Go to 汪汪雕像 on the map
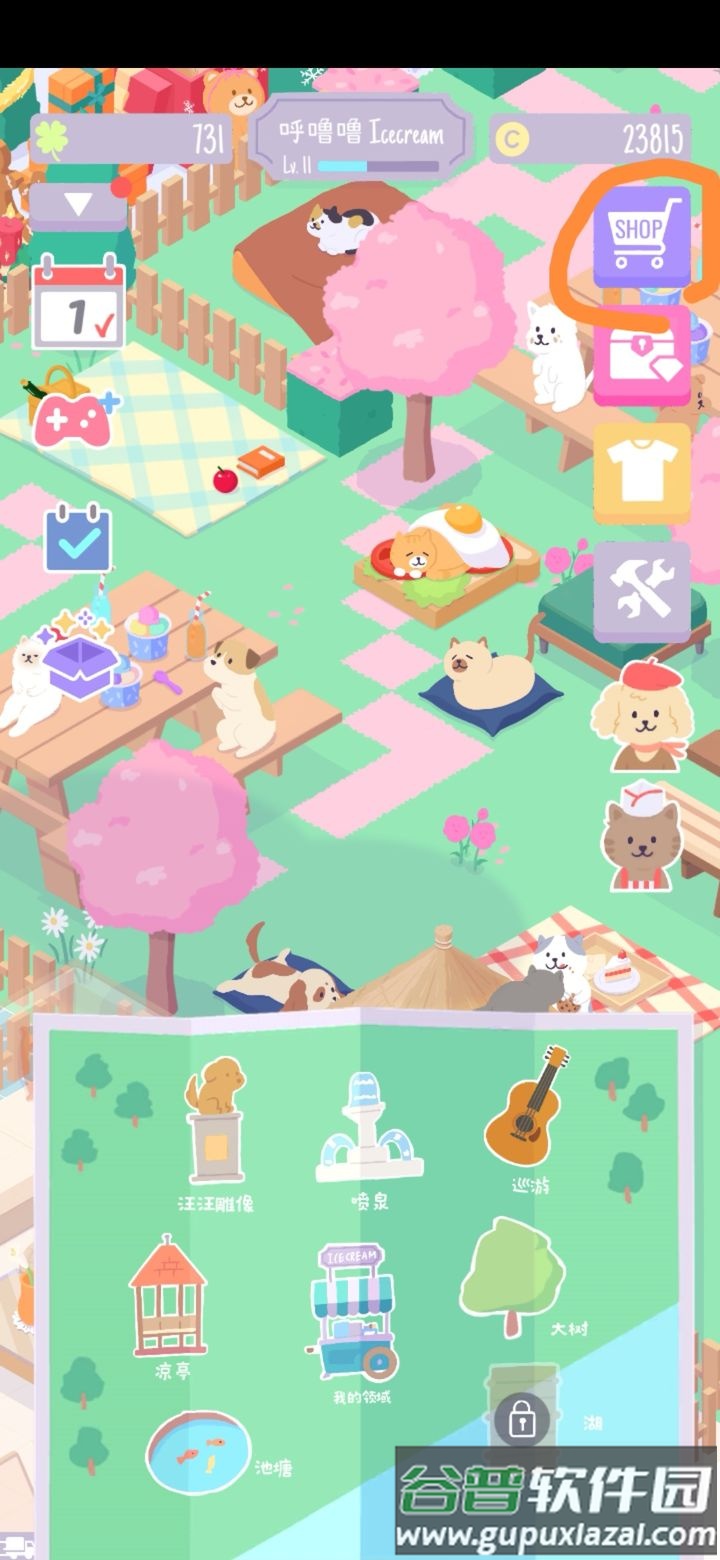Screen dimensions: 720x1560 [216, 1130]
